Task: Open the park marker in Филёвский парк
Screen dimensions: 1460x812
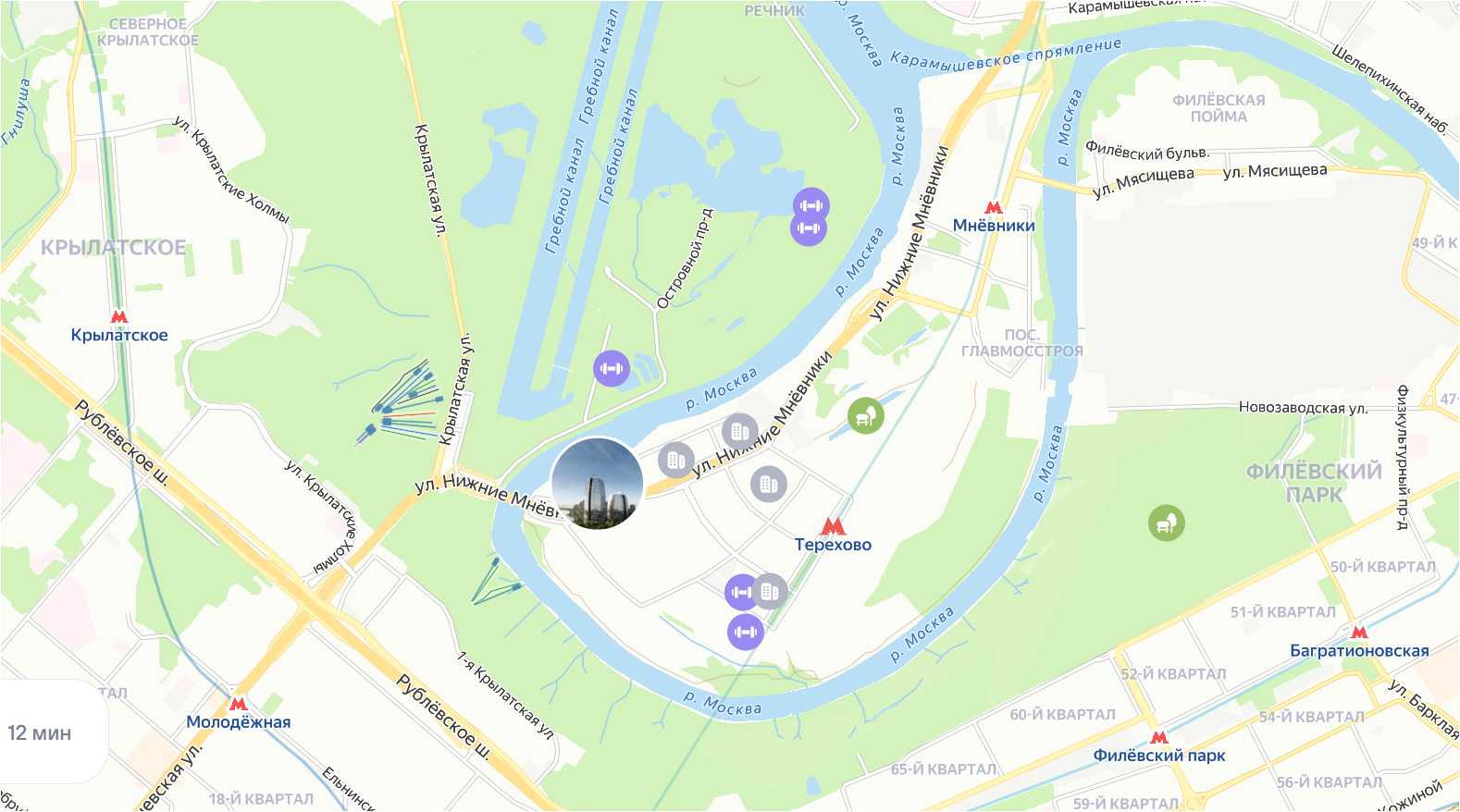Action: pyautogui.click(x=1166, y=523)
